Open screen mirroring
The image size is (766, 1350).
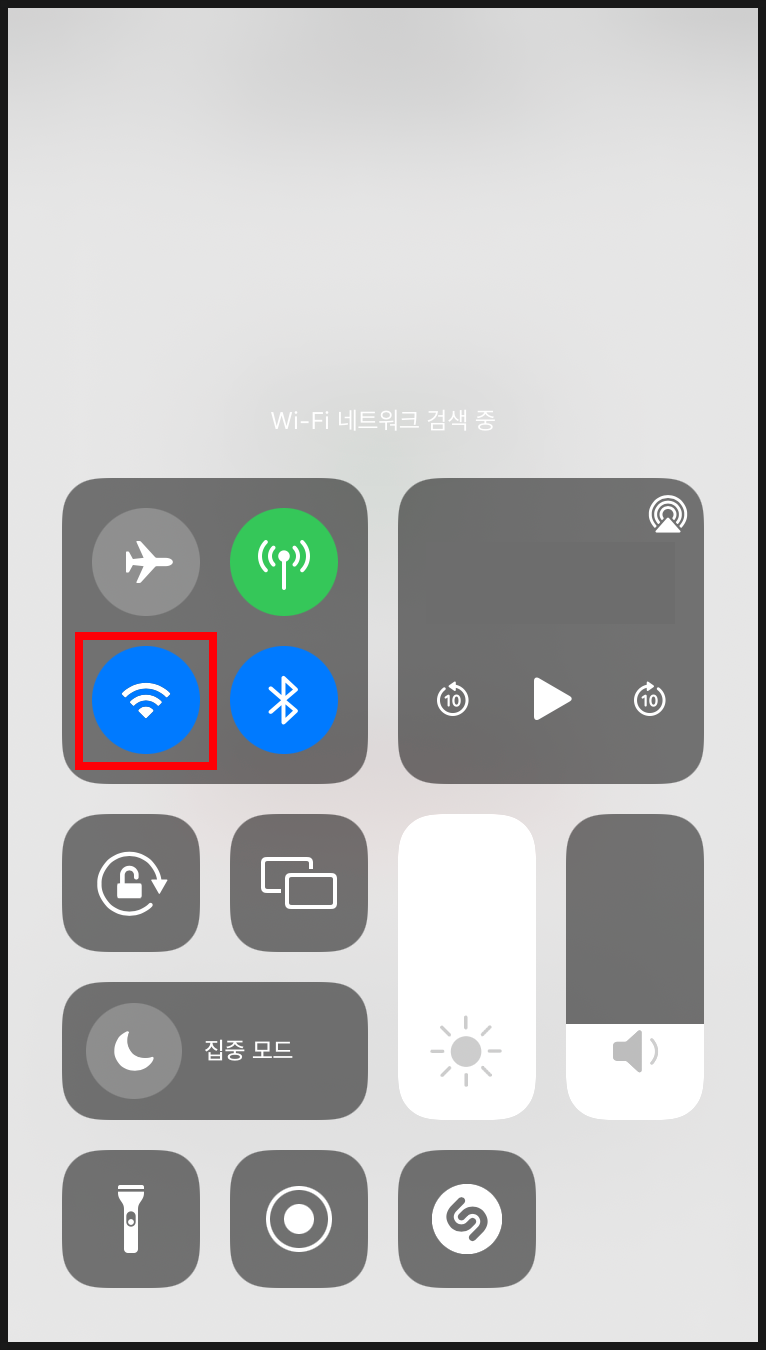coord(299,883)
